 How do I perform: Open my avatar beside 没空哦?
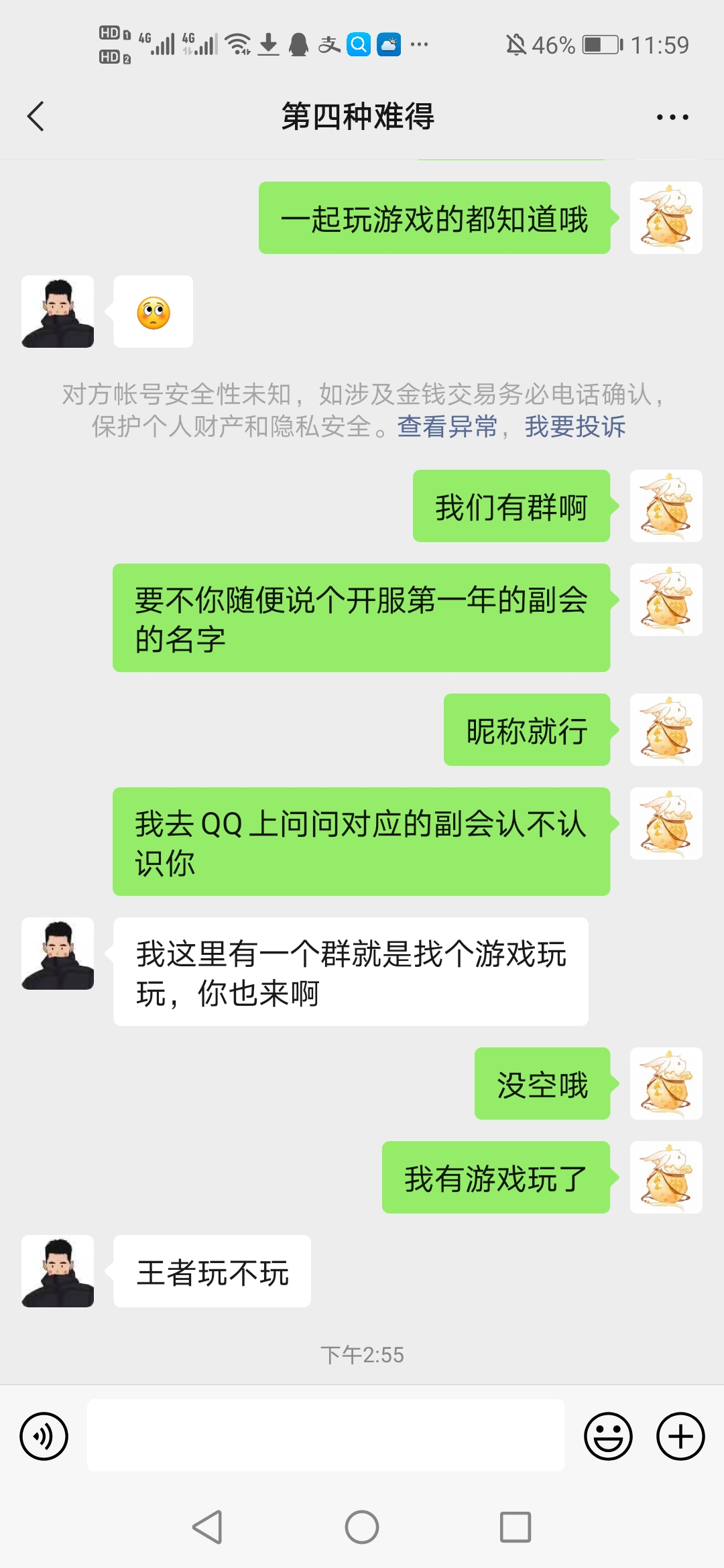[666, 1084]
